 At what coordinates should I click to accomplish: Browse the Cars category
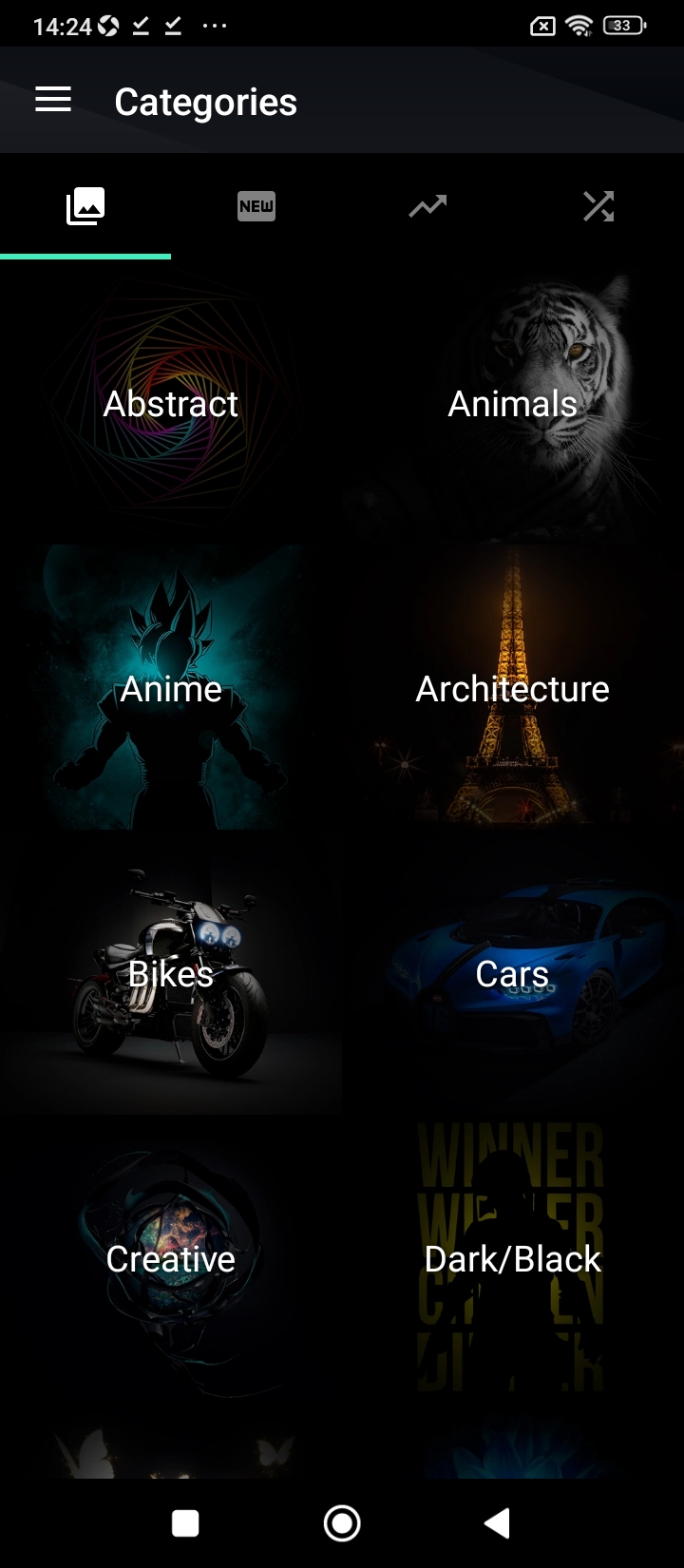(513, 973)
